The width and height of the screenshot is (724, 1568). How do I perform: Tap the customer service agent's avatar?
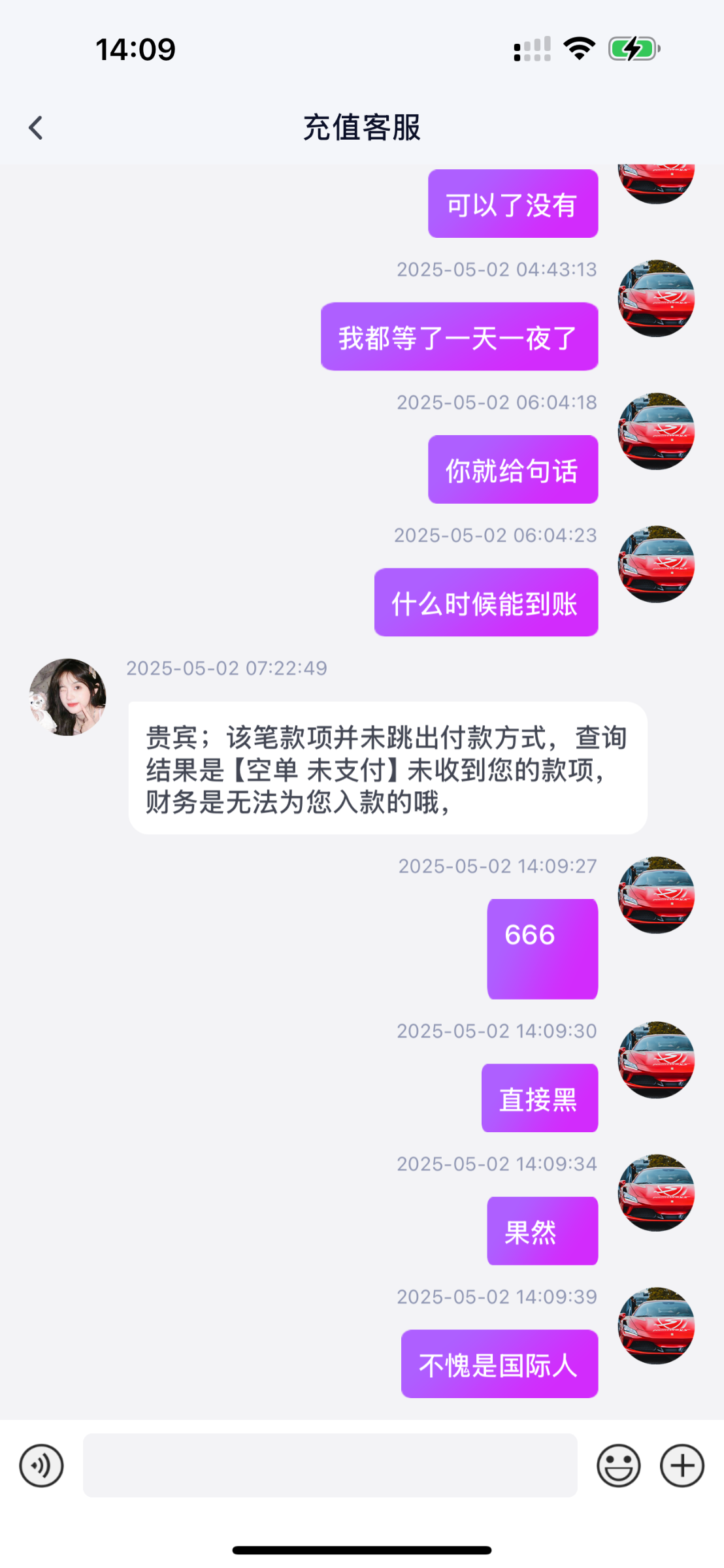click(67, 697)
